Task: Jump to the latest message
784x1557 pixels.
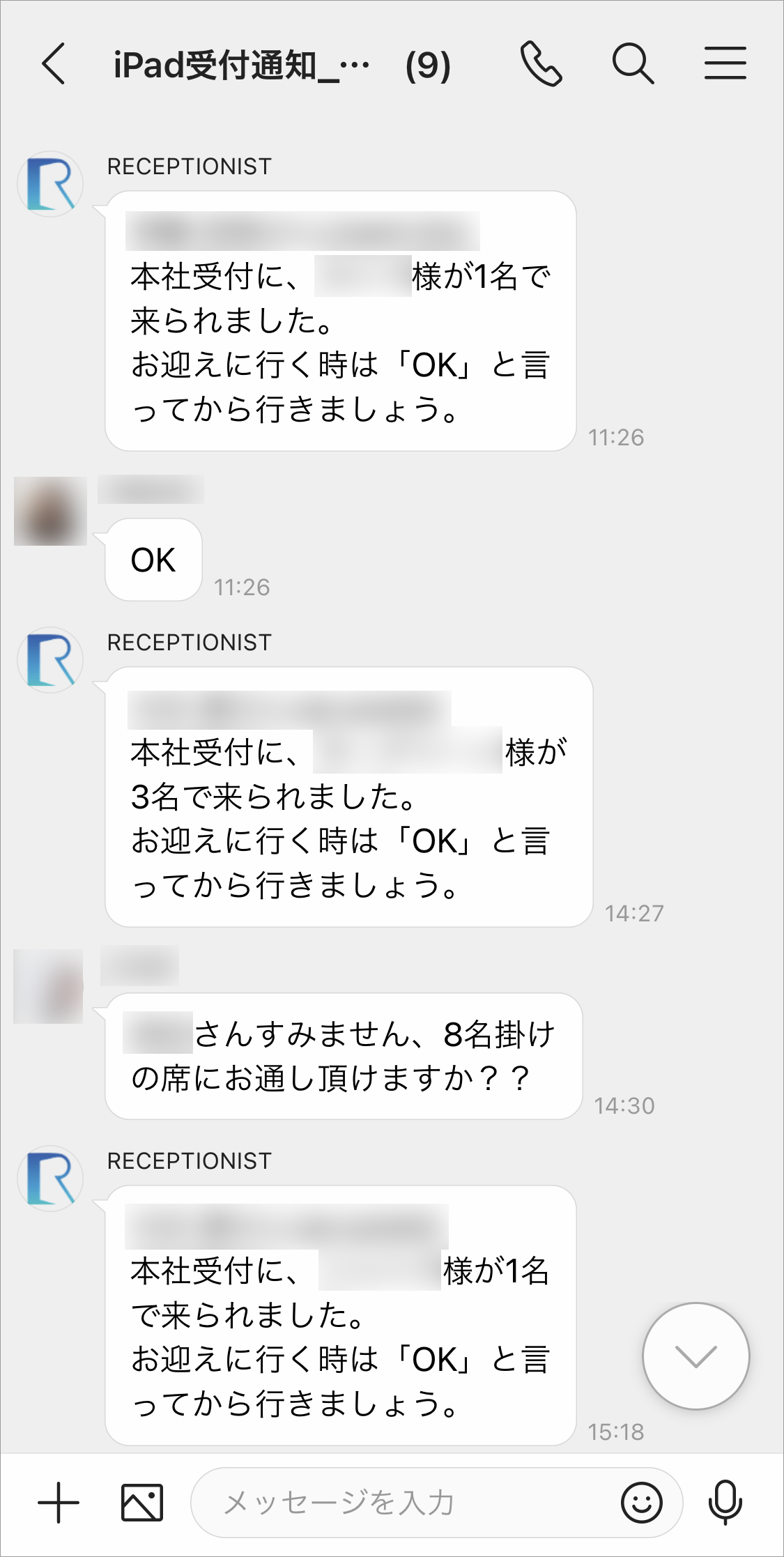Action: coord(695,1356)
